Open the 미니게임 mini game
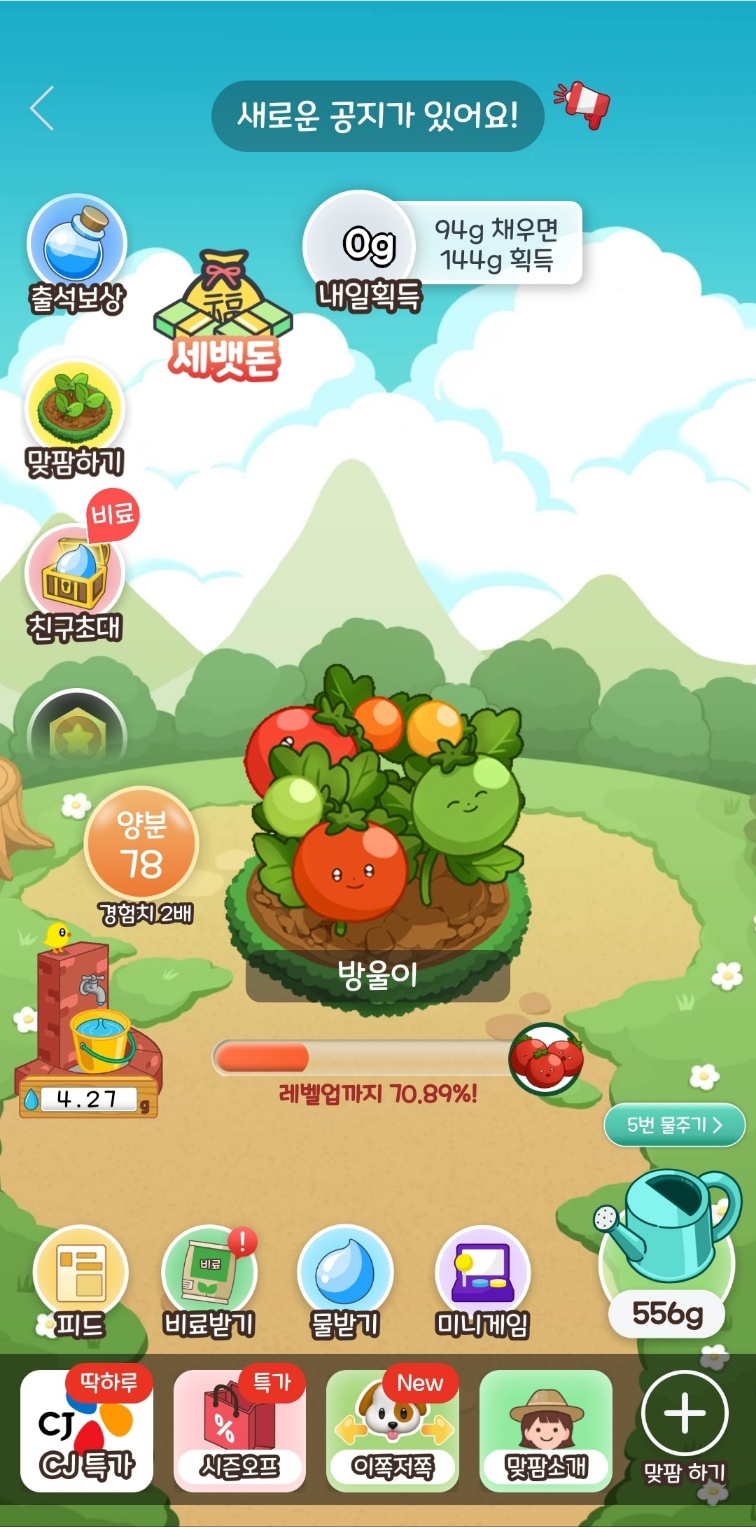 point(482,1278)
